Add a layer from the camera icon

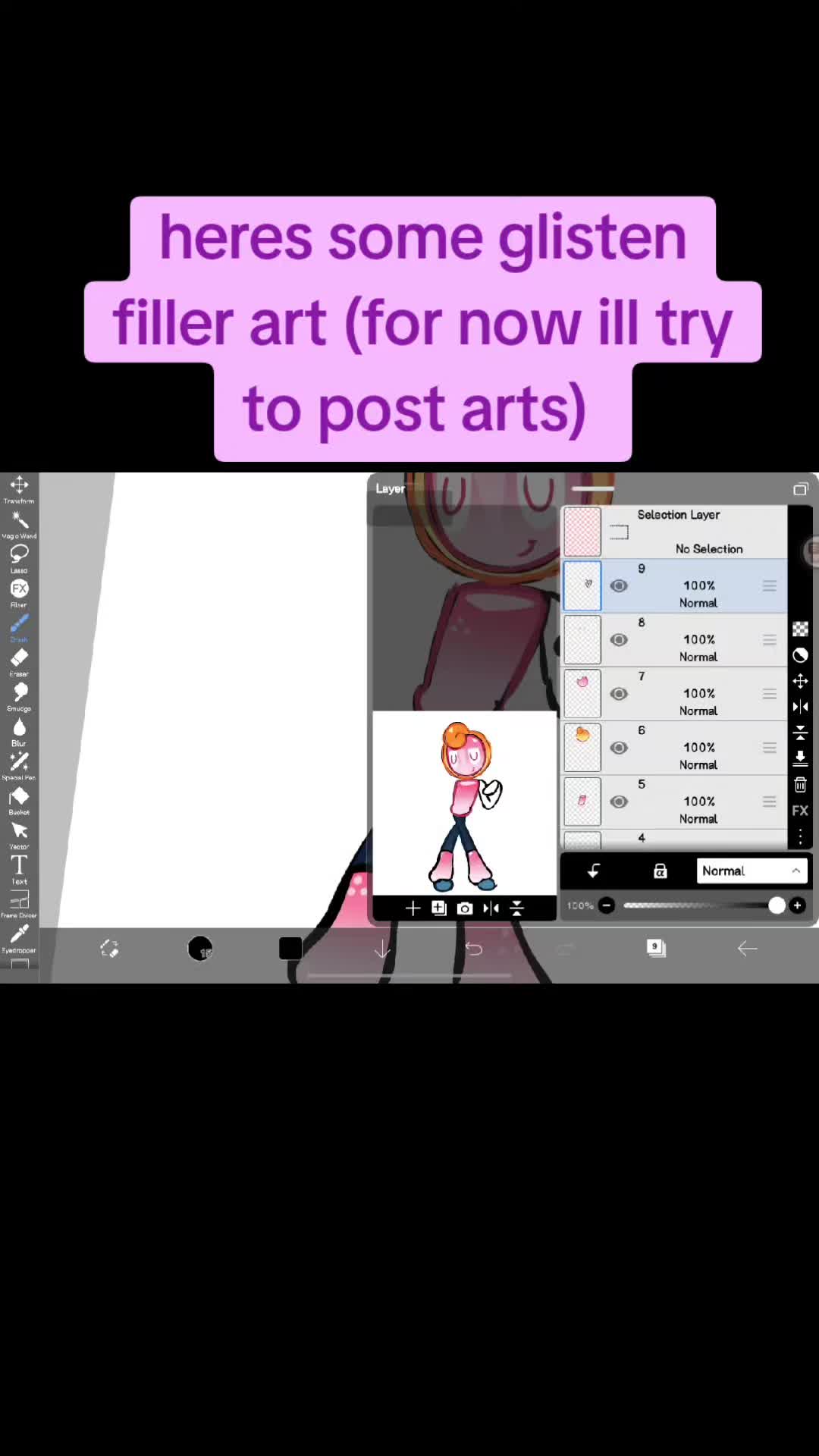pyautogui.click(x=465, y=908)
